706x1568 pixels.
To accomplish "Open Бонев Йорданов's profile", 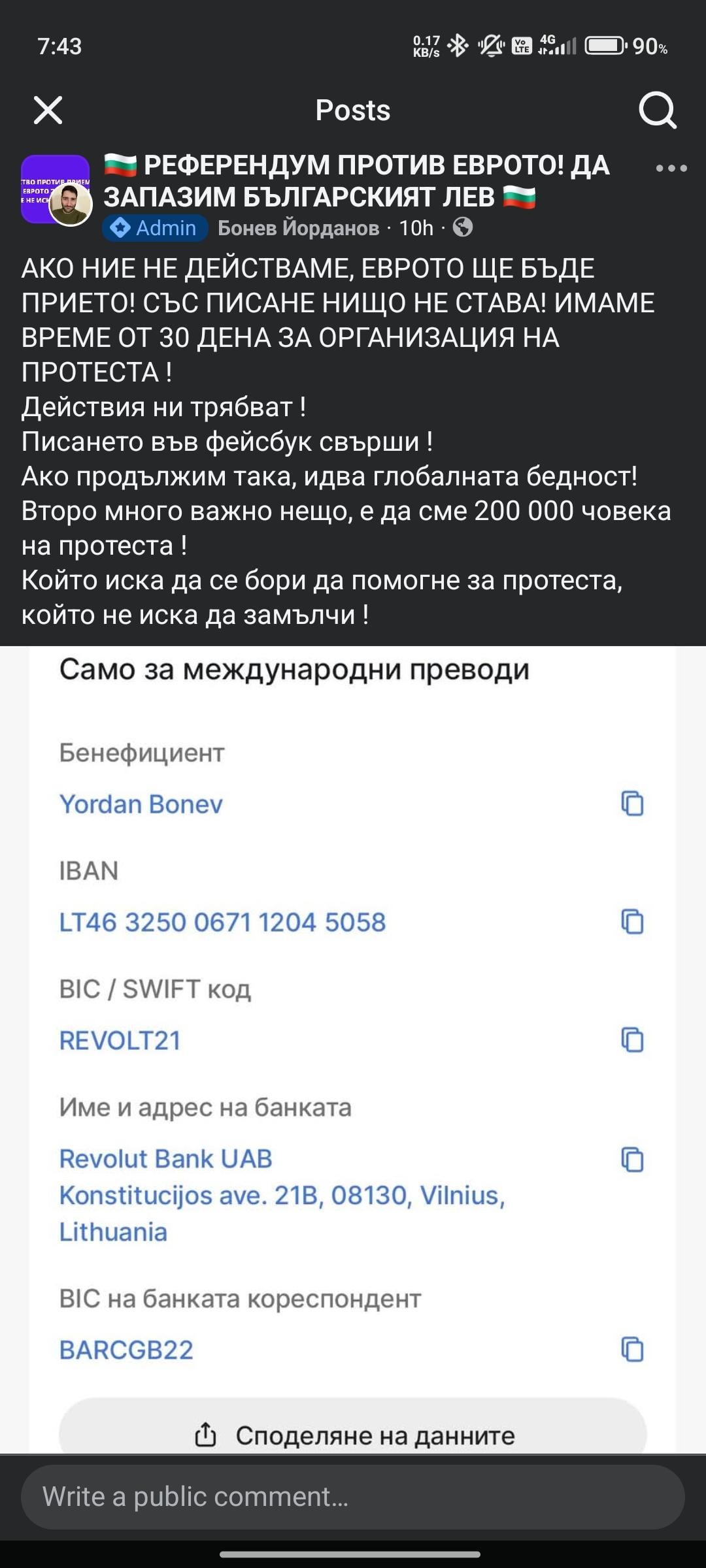I will 298,228.
